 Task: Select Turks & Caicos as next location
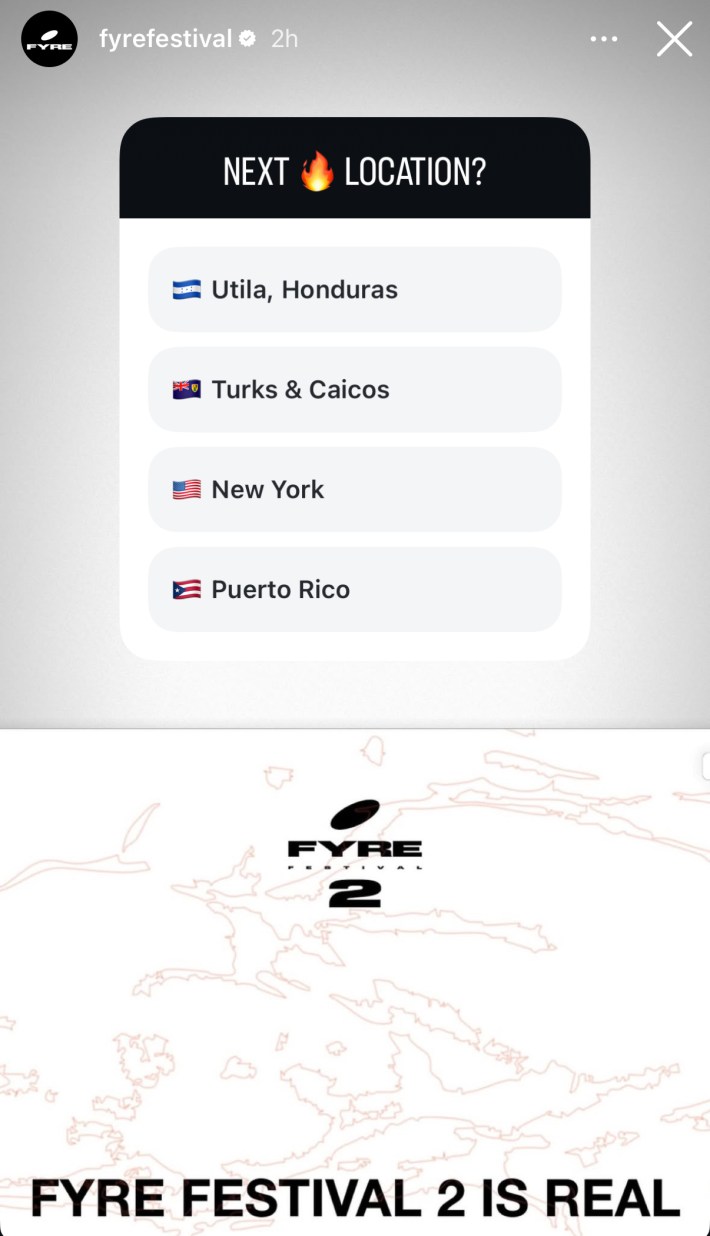click(x=354, y=390)
